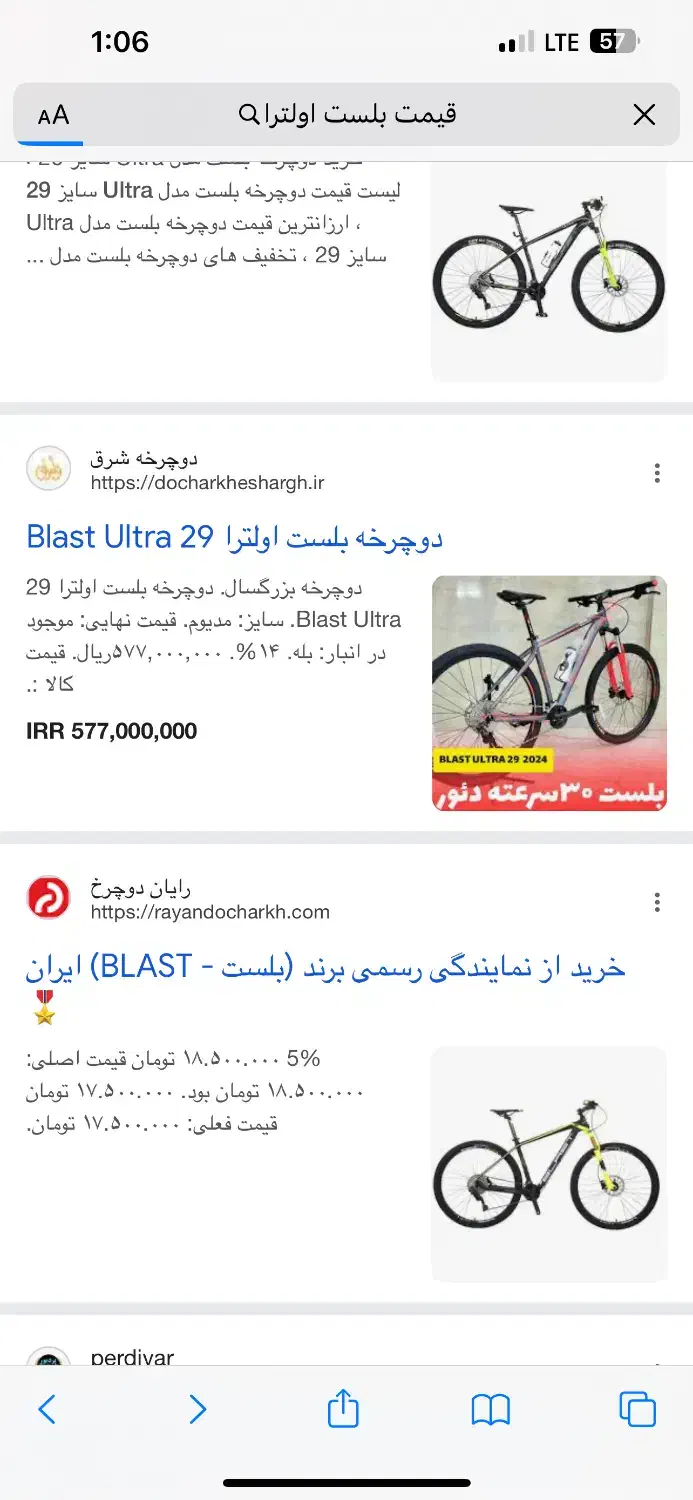
Task: View the Blast Ultra 29 2024 bike image
Action: coord(549,693)
